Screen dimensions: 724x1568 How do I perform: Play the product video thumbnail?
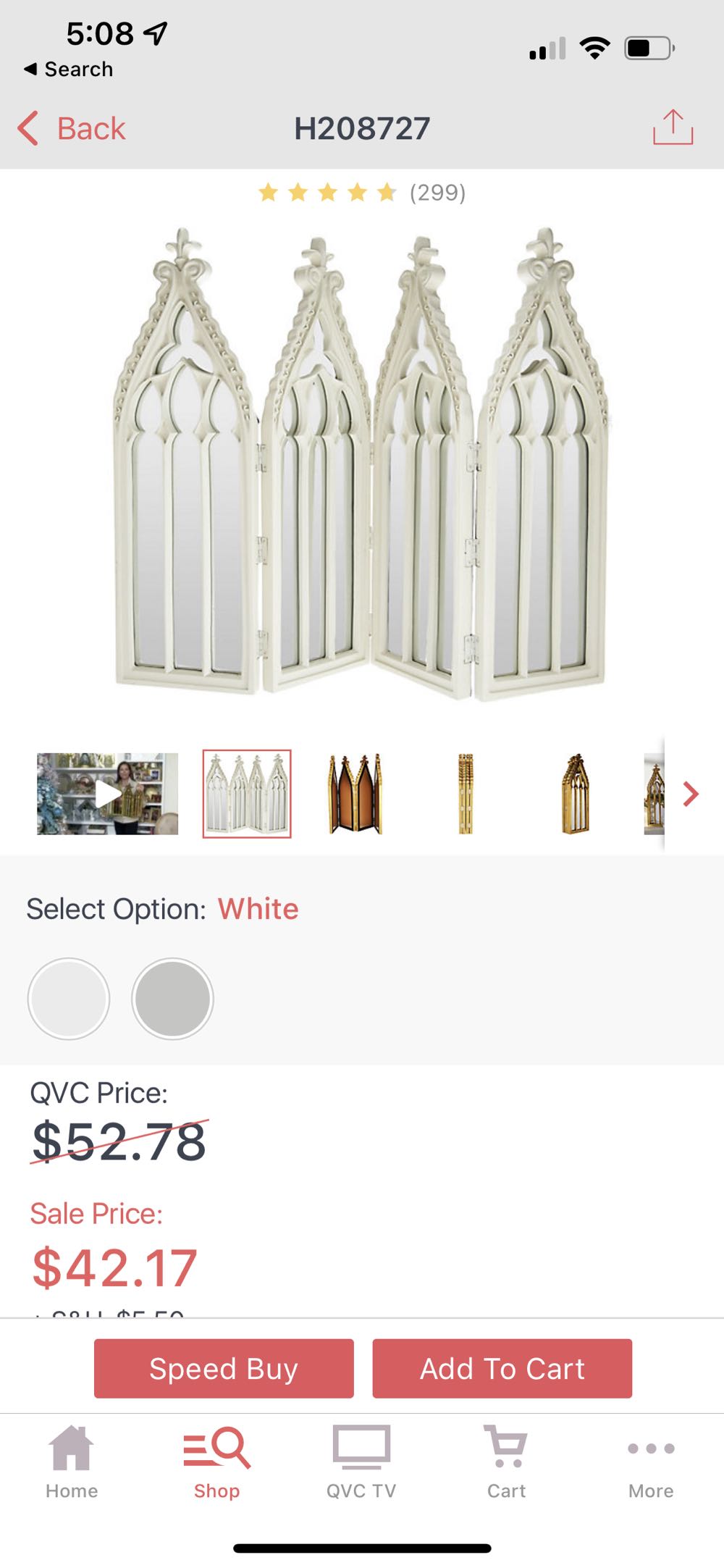click(x=108, y=794)
